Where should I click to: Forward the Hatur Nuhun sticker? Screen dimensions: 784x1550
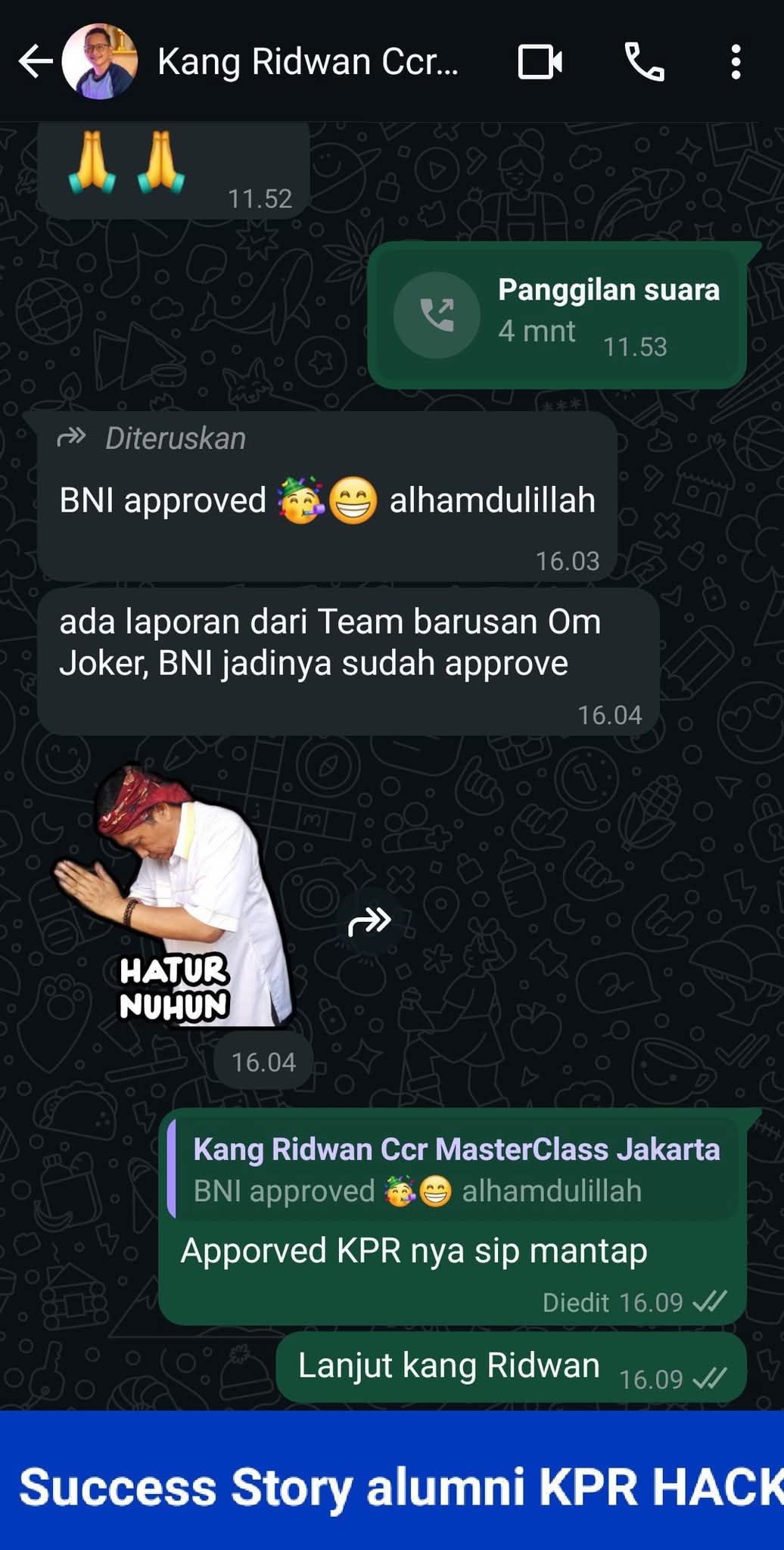tap(369, 921)
